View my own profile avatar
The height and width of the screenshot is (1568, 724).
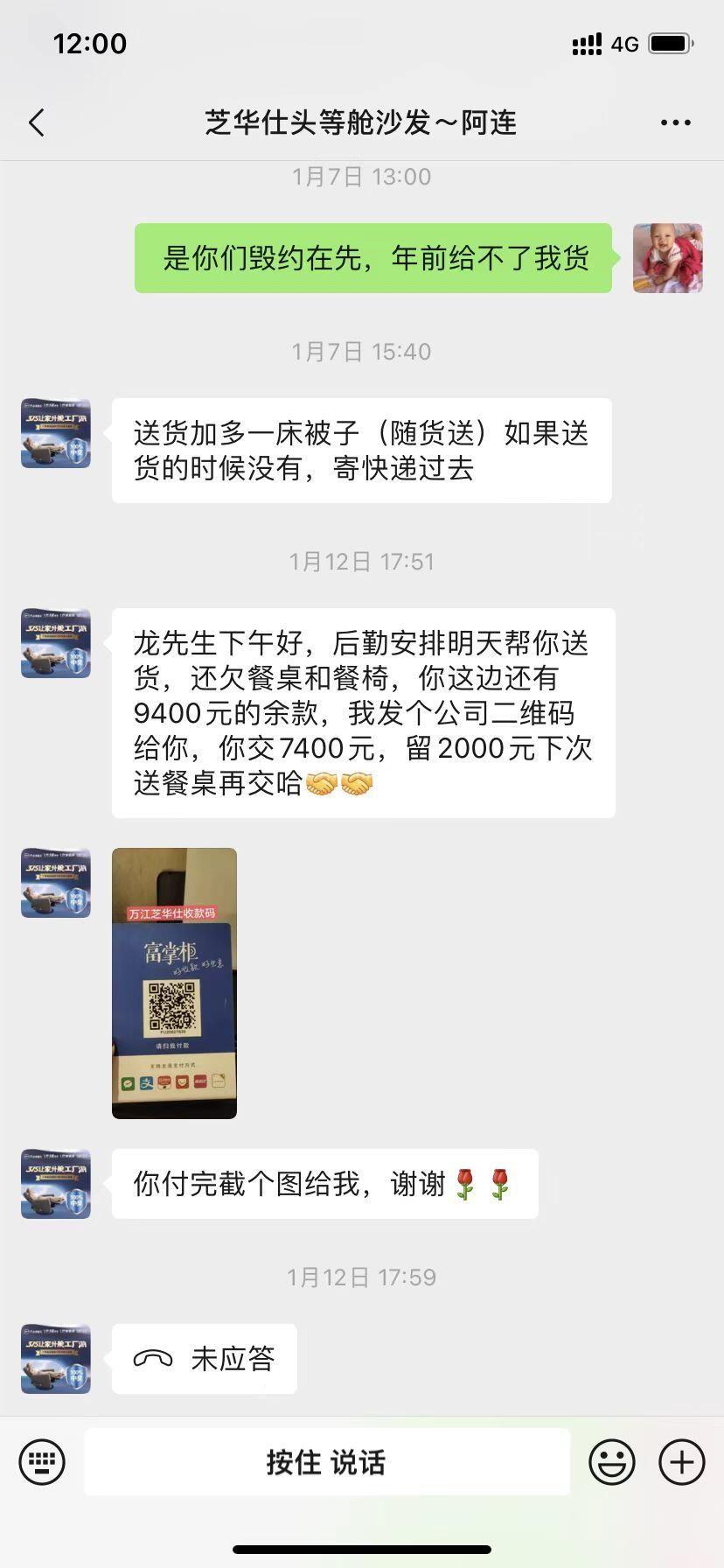[667, 258]
